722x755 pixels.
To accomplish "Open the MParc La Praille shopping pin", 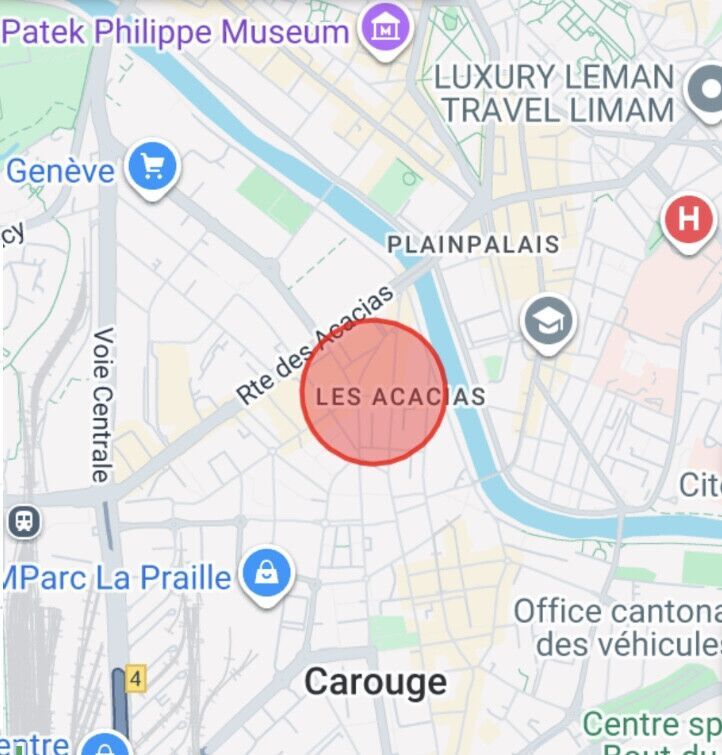I will pos(267,575).
